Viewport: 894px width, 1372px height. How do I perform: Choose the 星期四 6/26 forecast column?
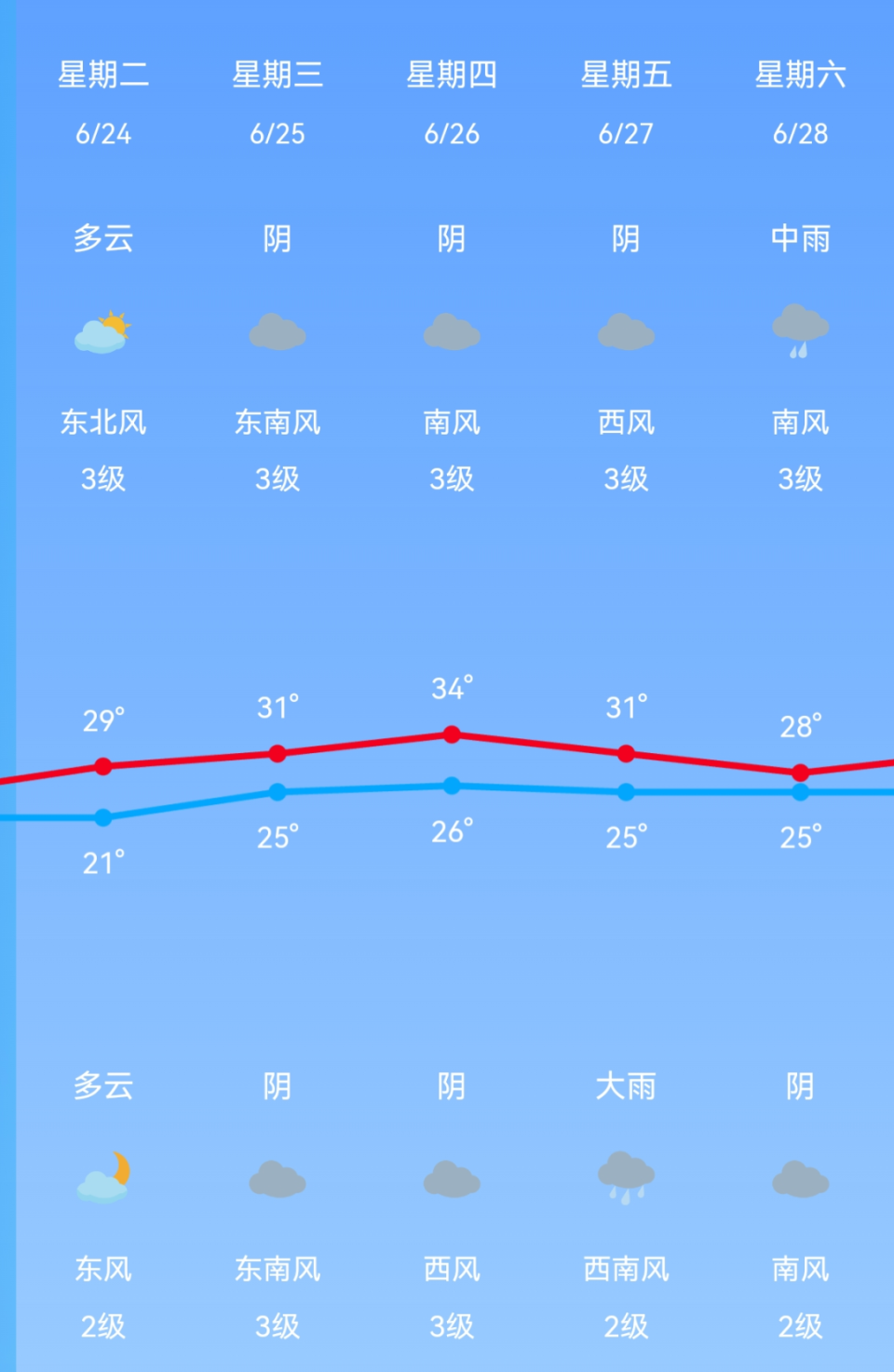click(452, 102)
